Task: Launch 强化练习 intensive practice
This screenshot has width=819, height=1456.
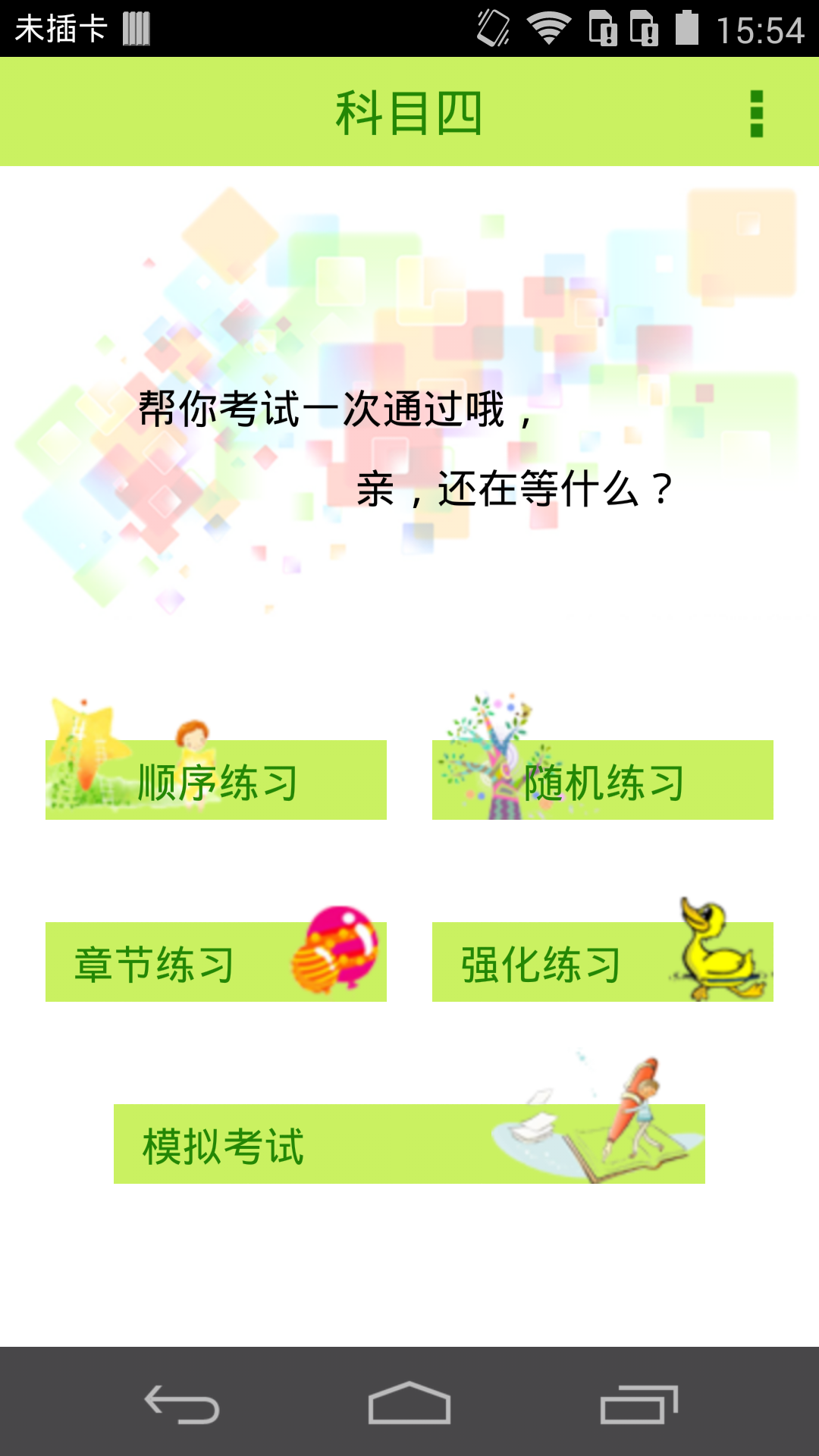Action: [603, 962]
